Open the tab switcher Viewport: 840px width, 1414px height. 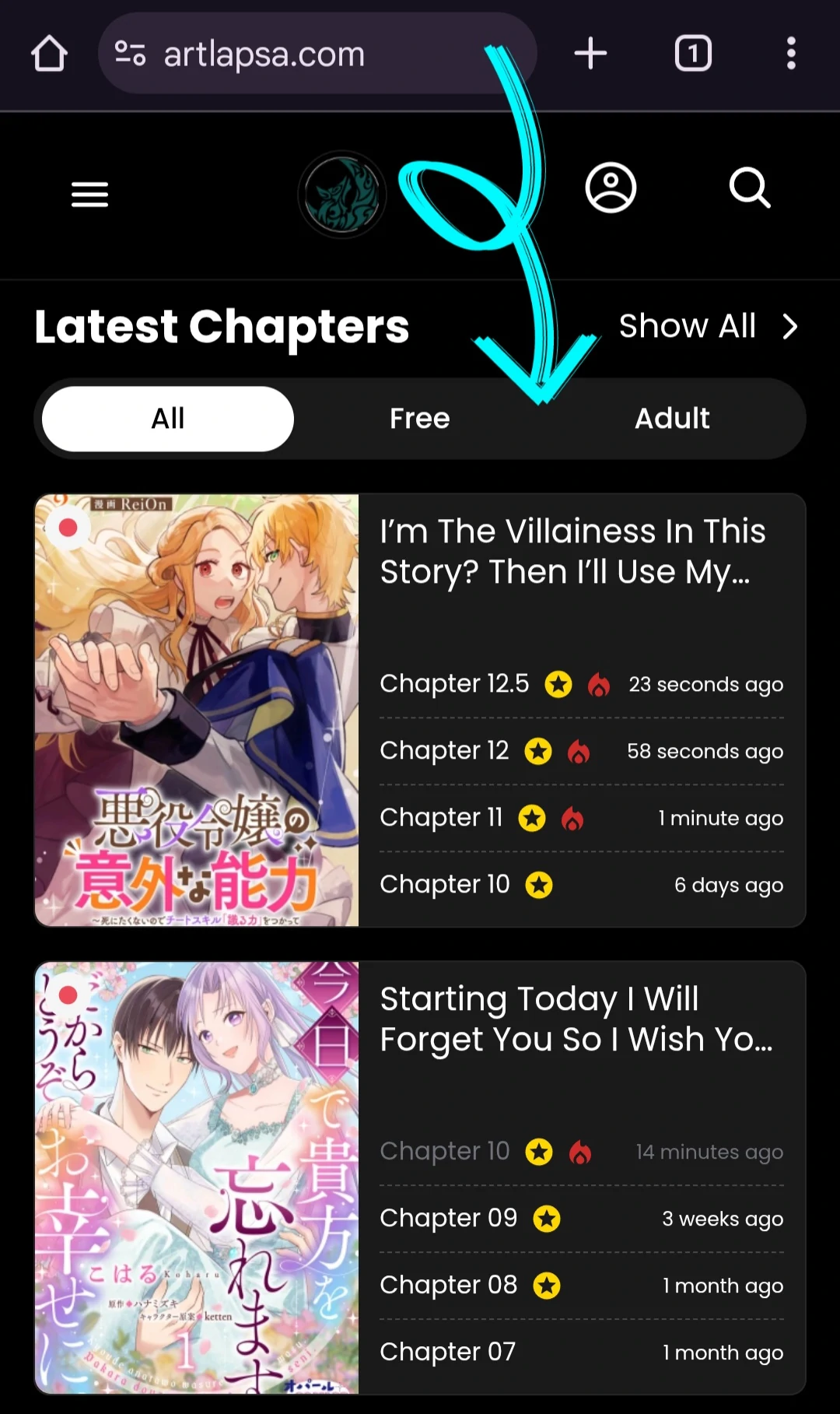692,54
